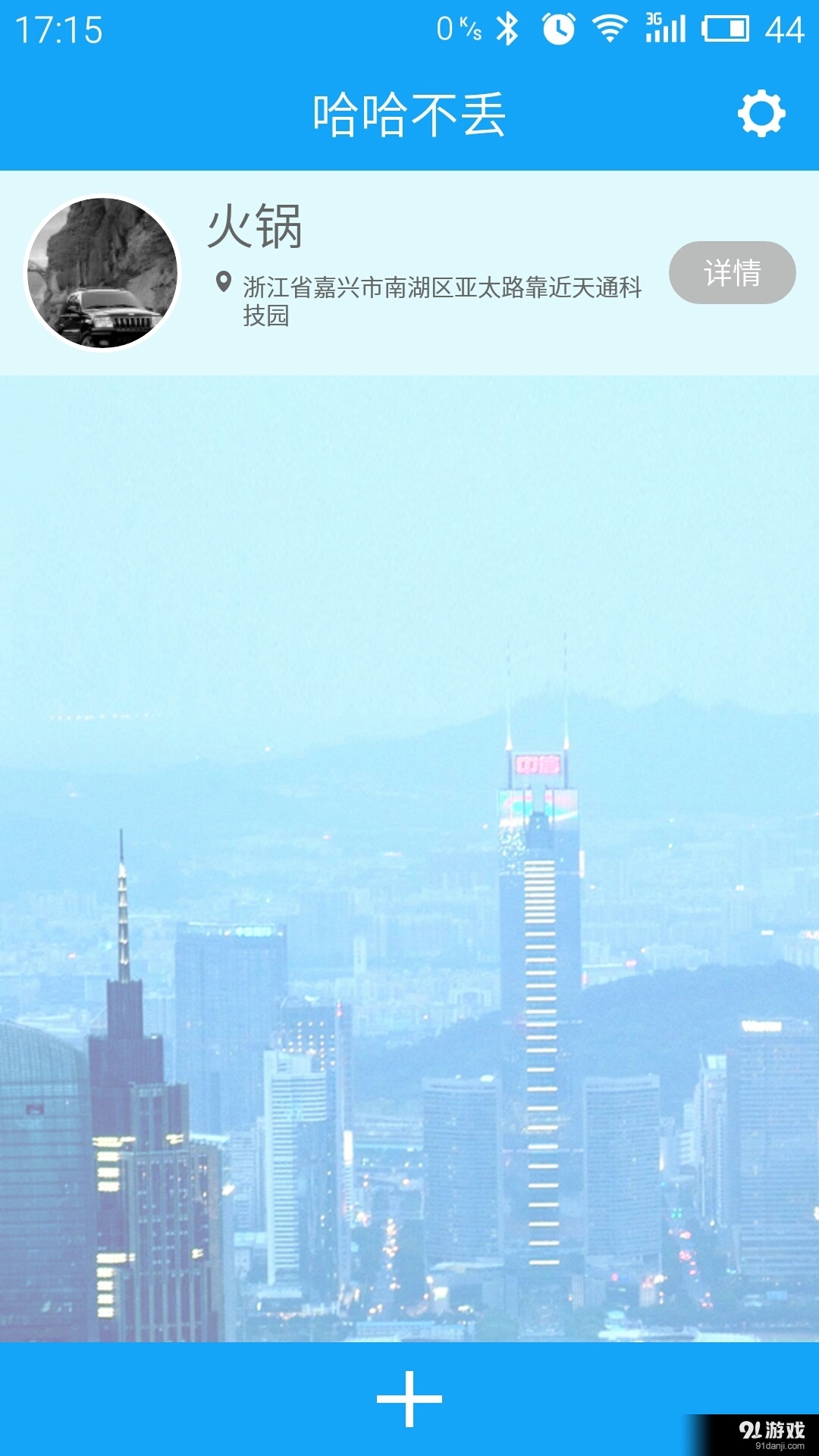Tap the bottom blue bar to add device

tap(409, 1398)
